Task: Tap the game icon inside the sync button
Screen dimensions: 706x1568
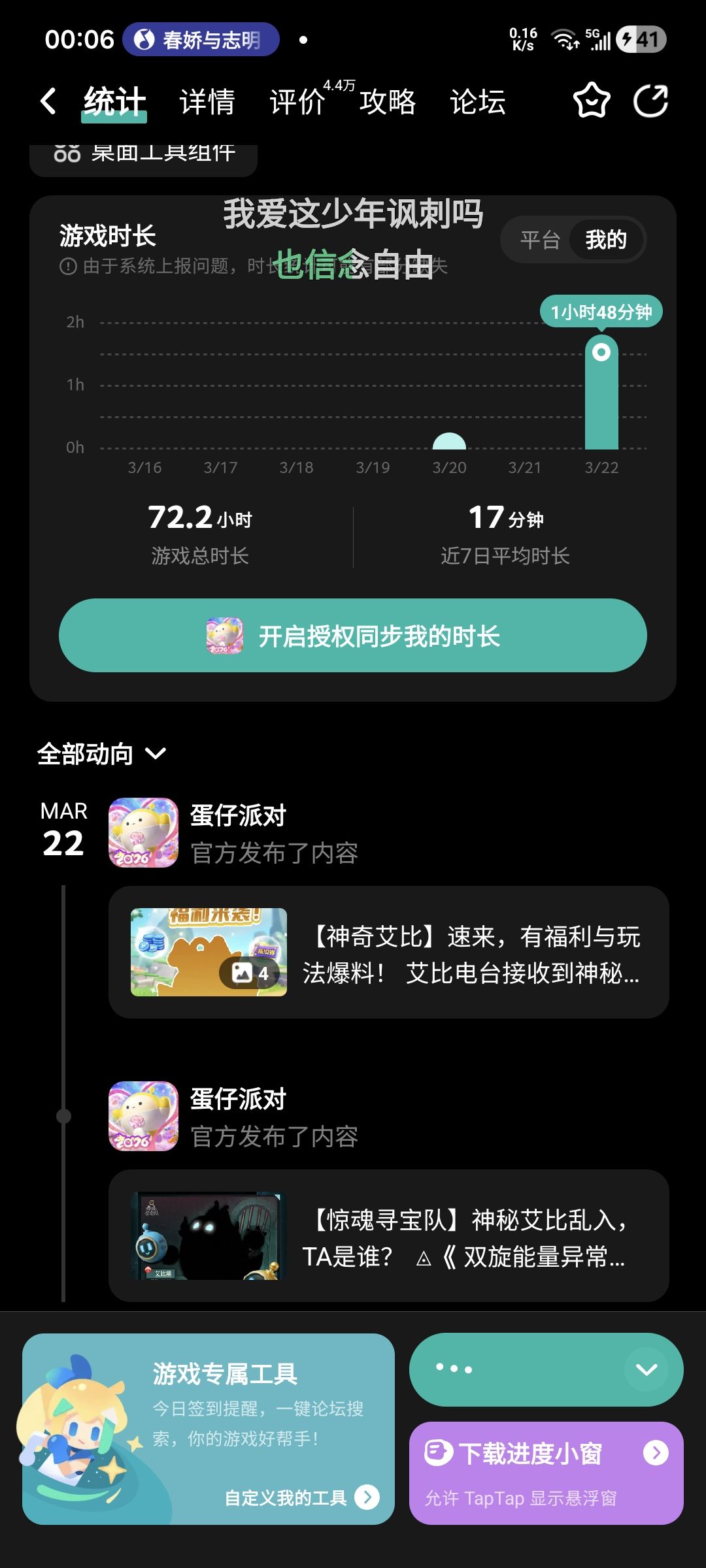Action: pyautogui.click(x=224, y=634)
